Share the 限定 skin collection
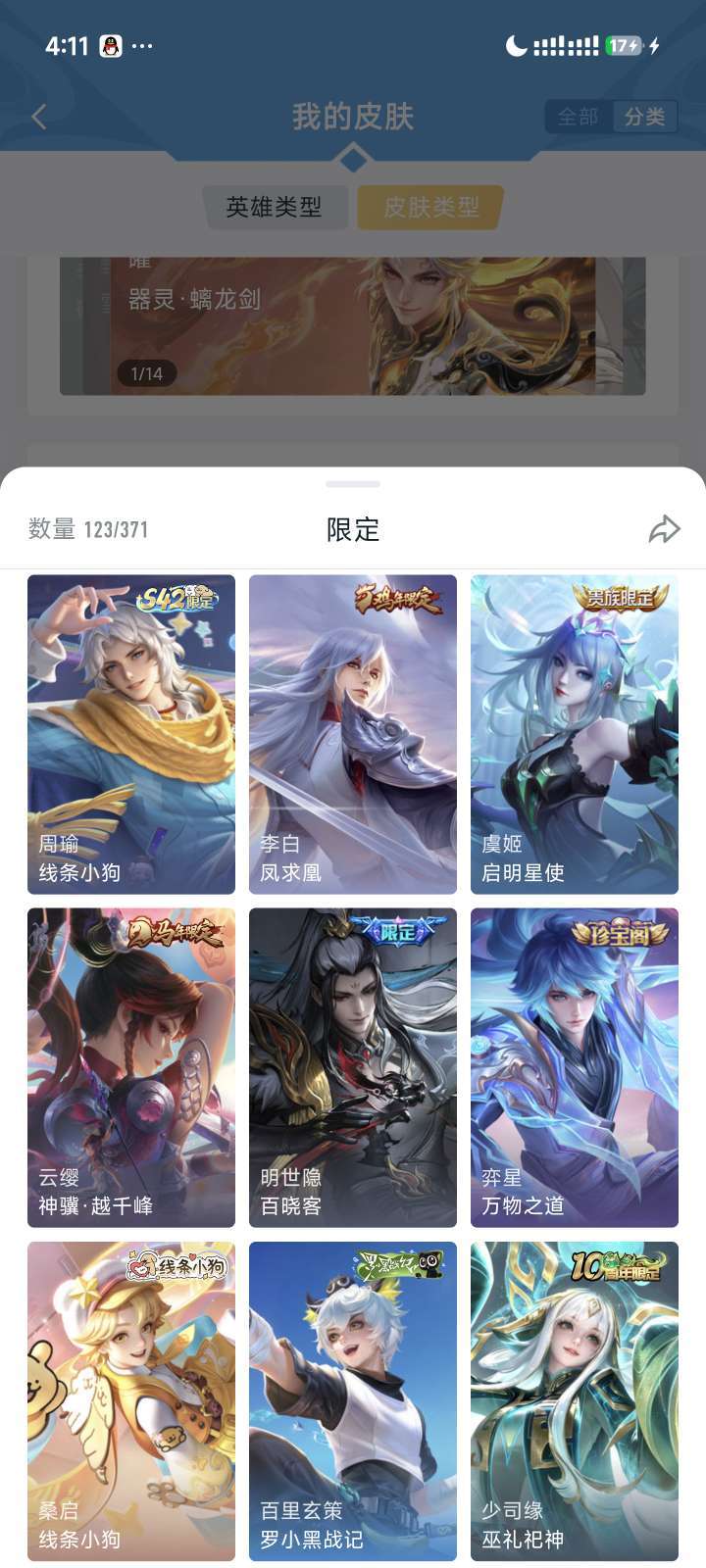The width and height of the screenshot is (706, 1568). [664, 529]
